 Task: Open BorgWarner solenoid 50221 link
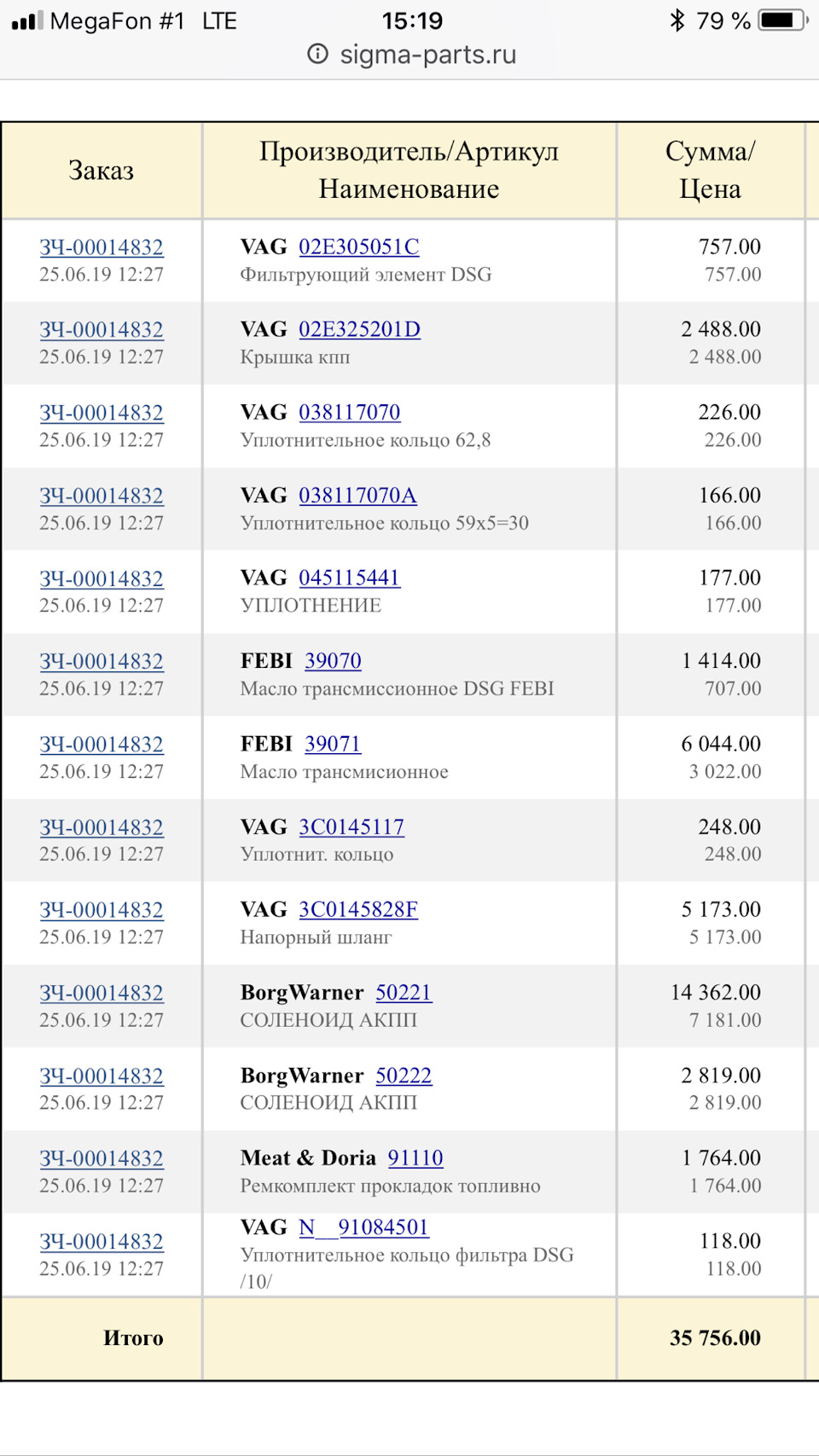(404, 992)
